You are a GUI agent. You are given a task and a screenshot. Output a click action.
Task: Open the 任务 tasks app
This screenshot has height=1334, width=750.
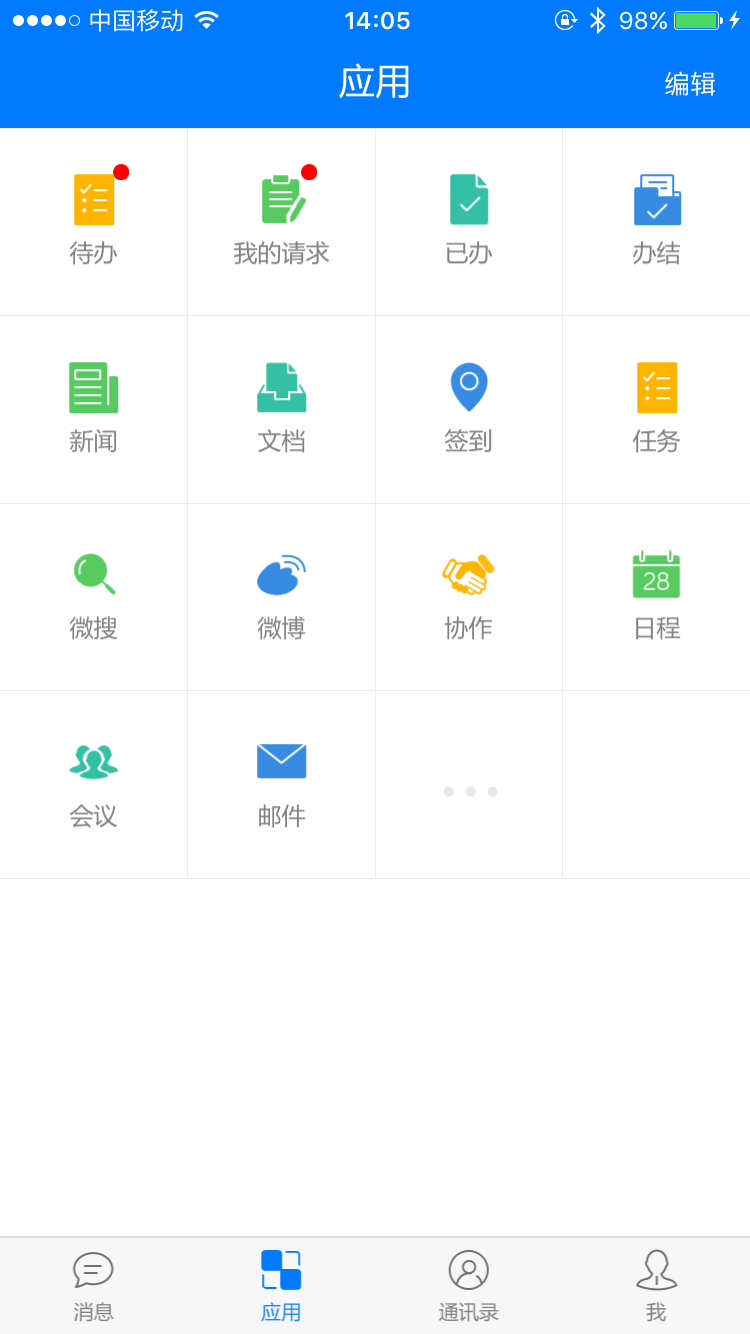[x=656, y=408]
